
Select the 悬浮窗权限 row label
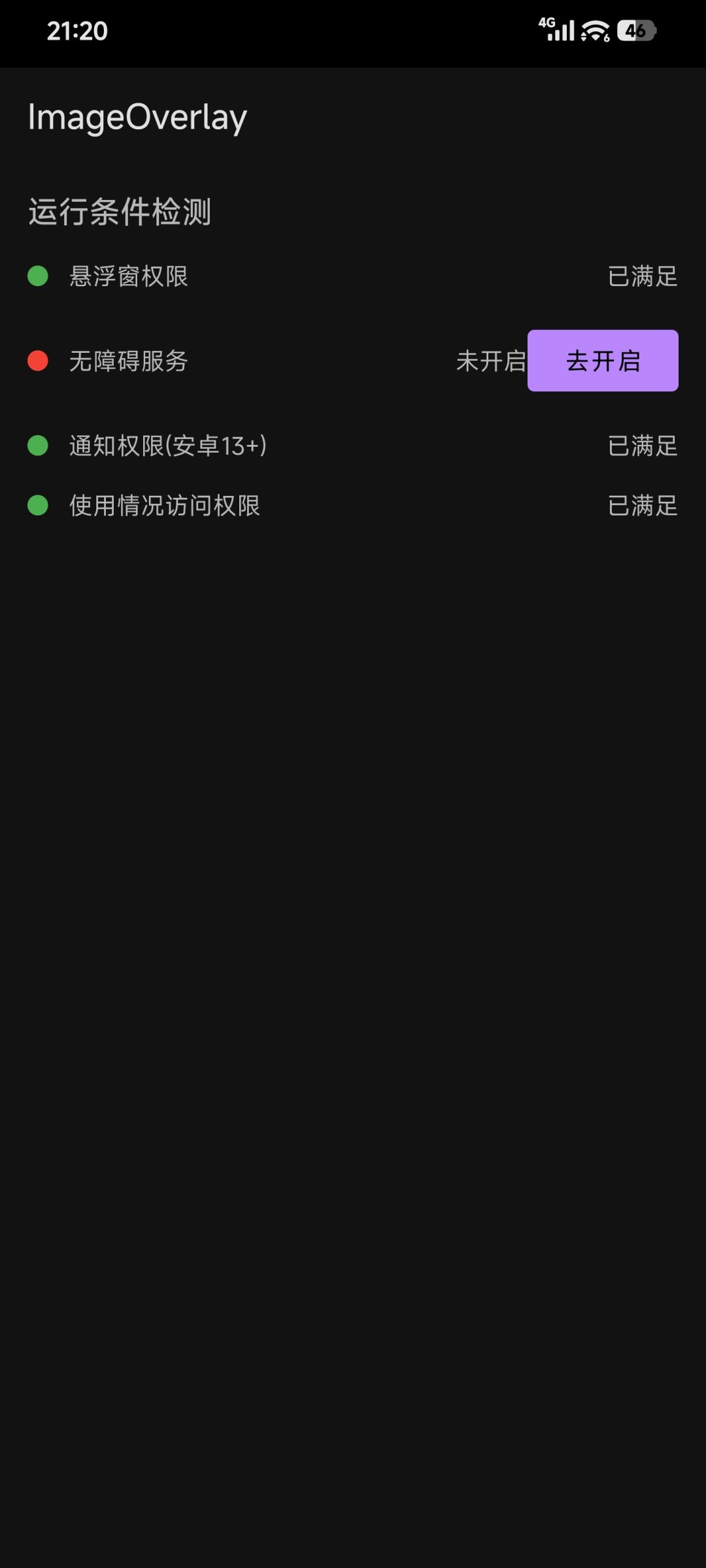click(128, 277)
